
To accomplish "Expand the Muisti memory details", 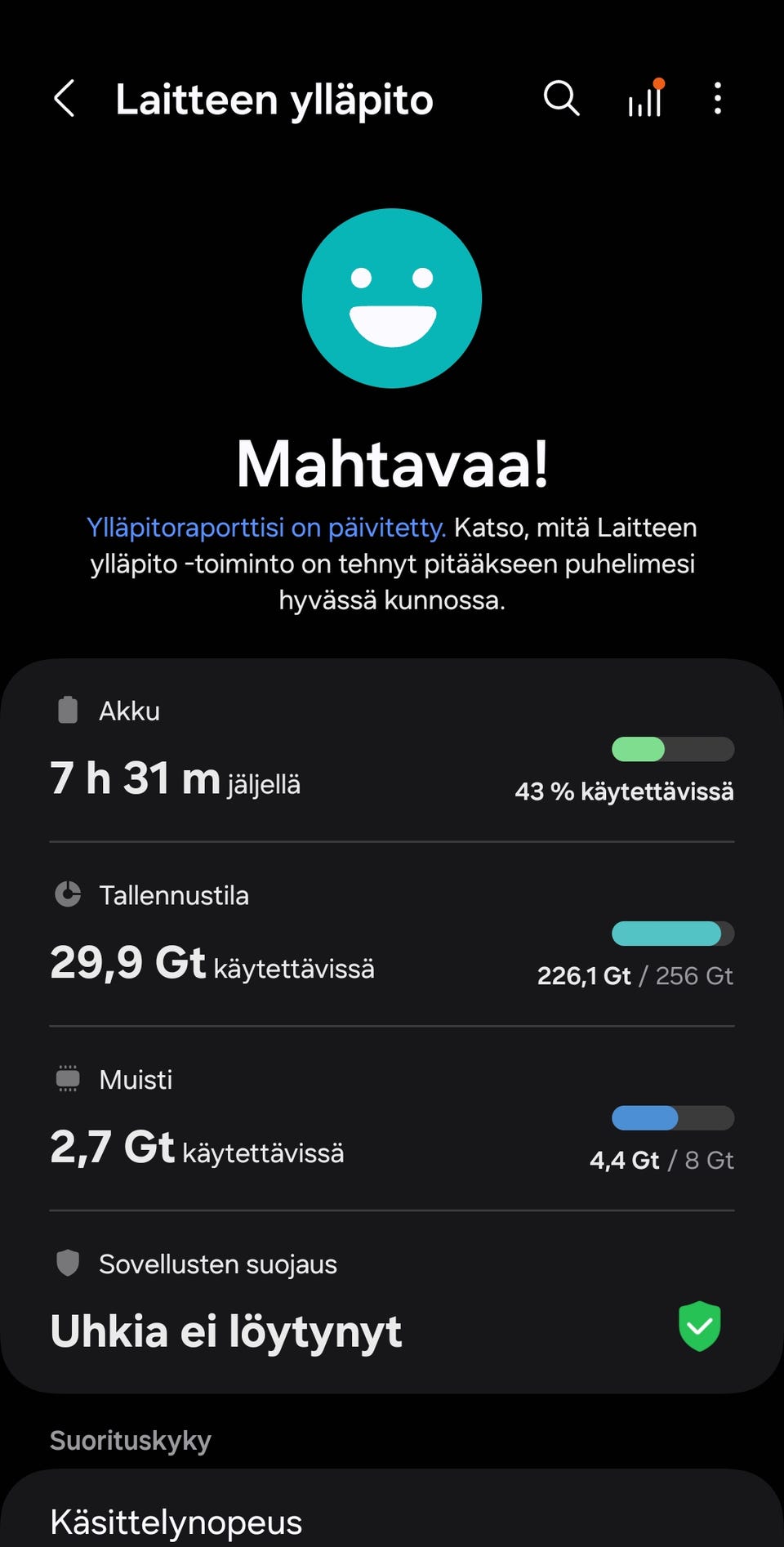I will click(392, 1115).
